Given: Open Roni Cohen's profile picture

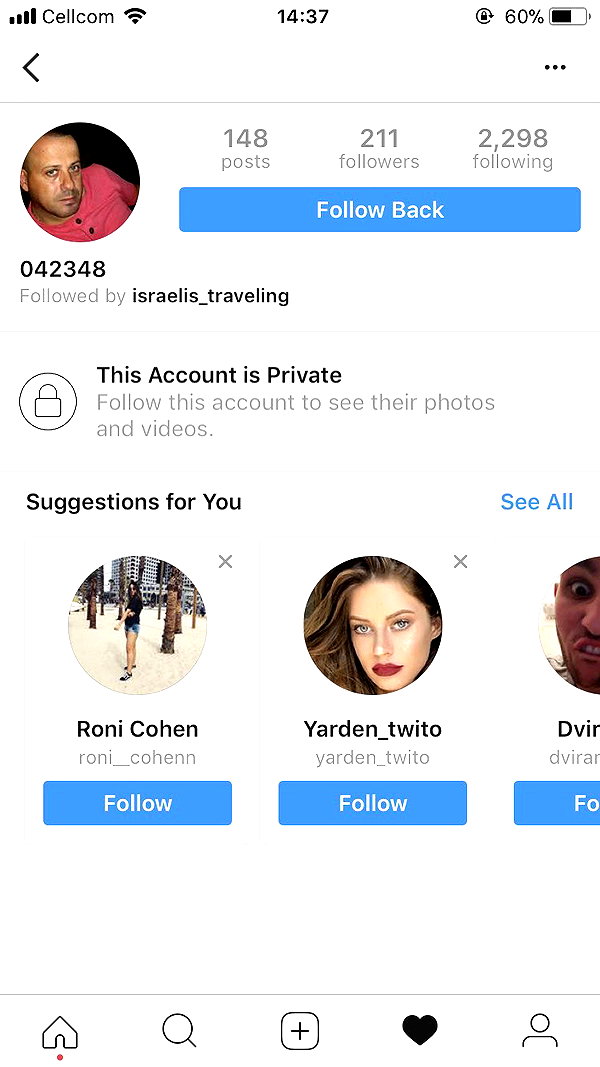Looking at the screenshot, I should point(137,625).
